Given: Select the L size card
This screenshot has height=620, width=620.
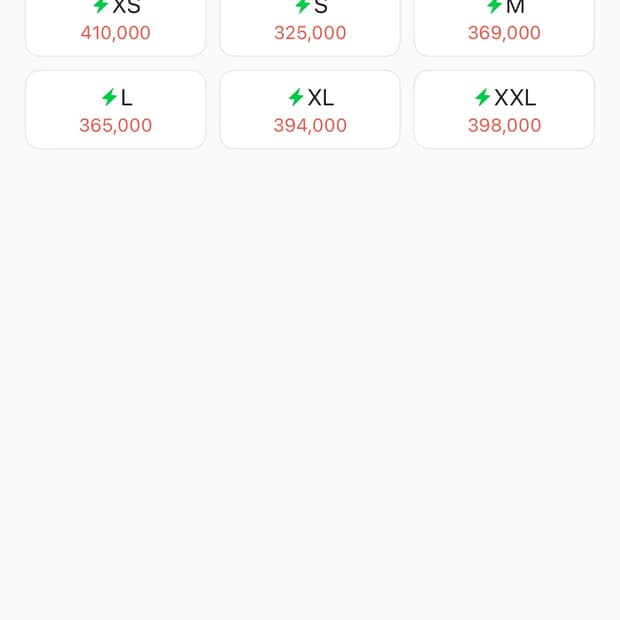Looking at the screenshot, I should pos(115,110).
